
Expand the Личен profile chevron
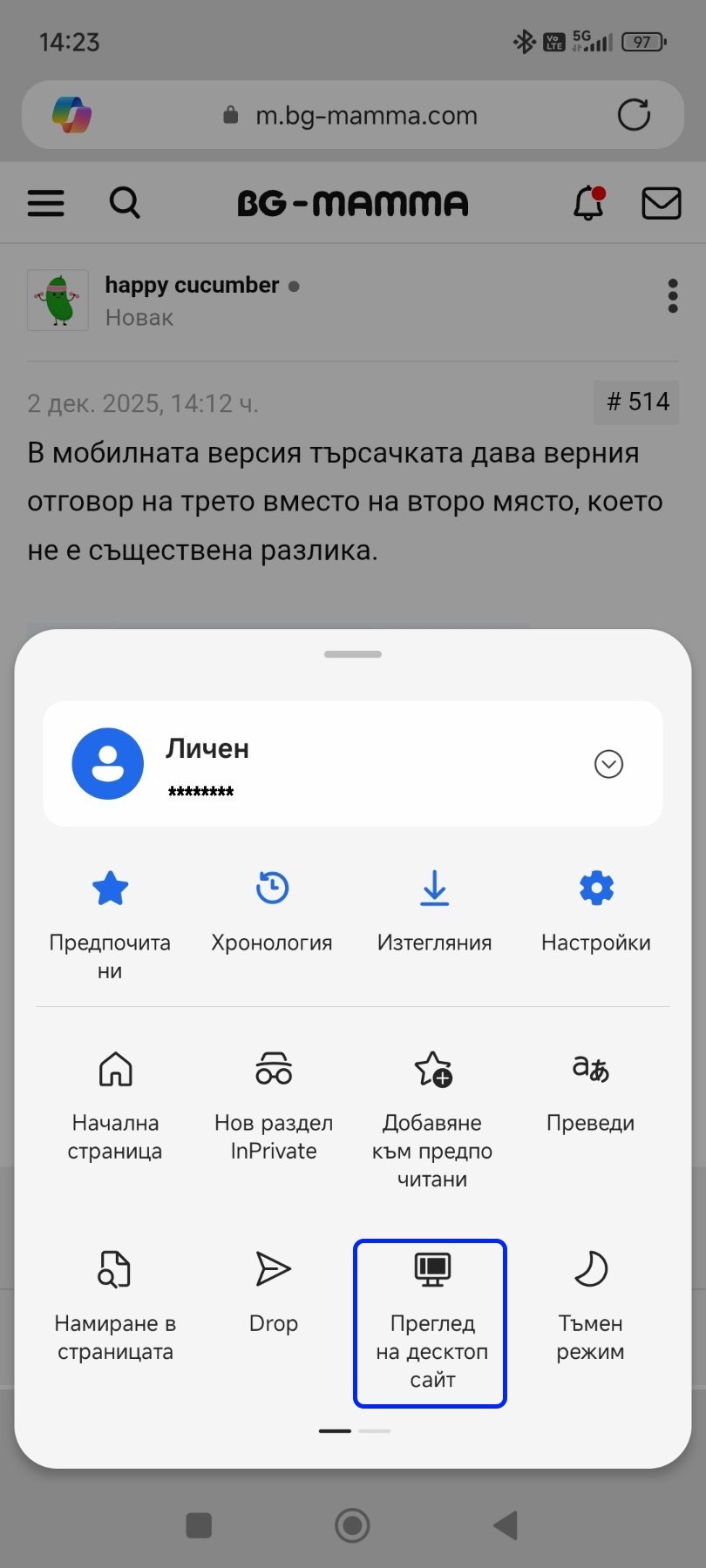(608, 764)
